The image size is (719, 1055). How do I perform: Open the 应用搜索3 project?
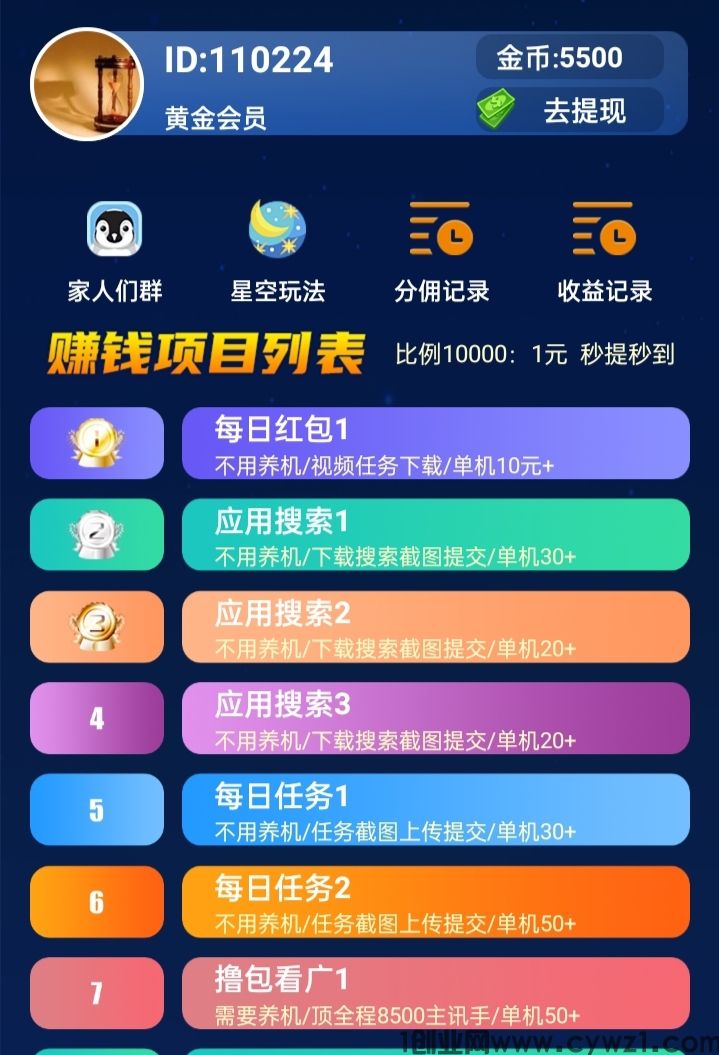pyautogui.click(x=435, y=718)
